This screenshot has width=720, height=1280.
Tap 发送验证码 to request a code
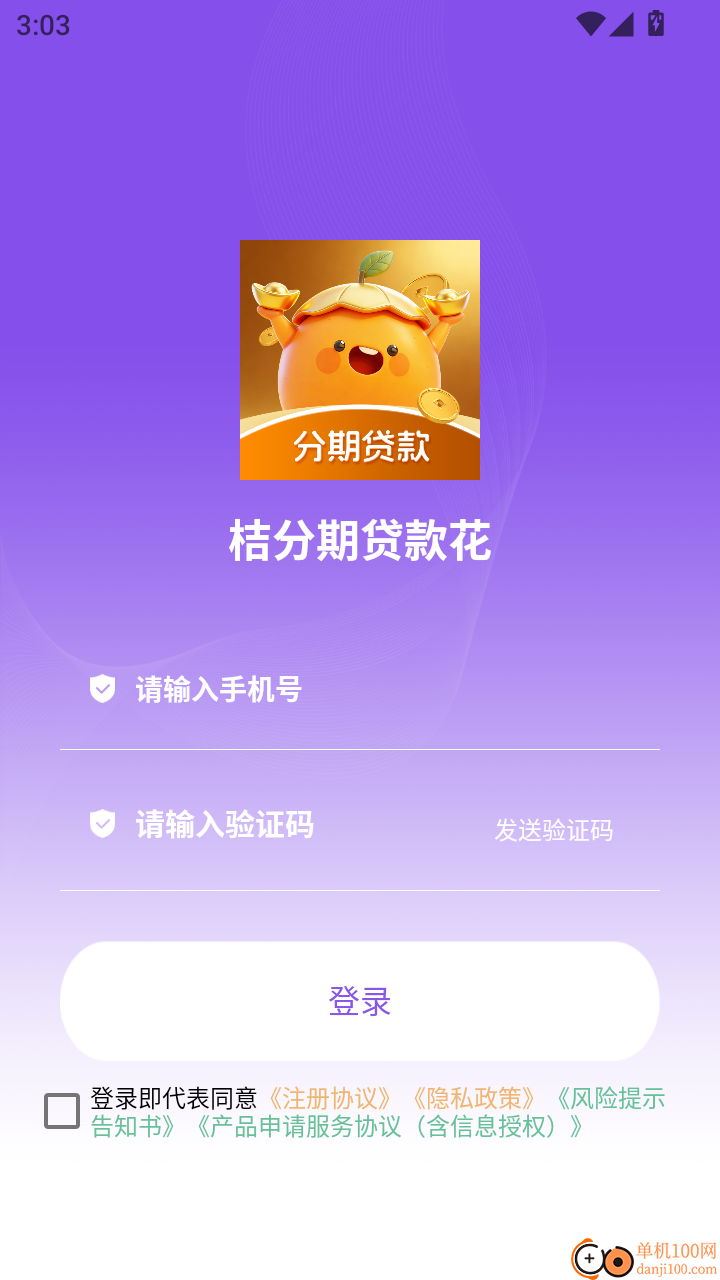553,830
